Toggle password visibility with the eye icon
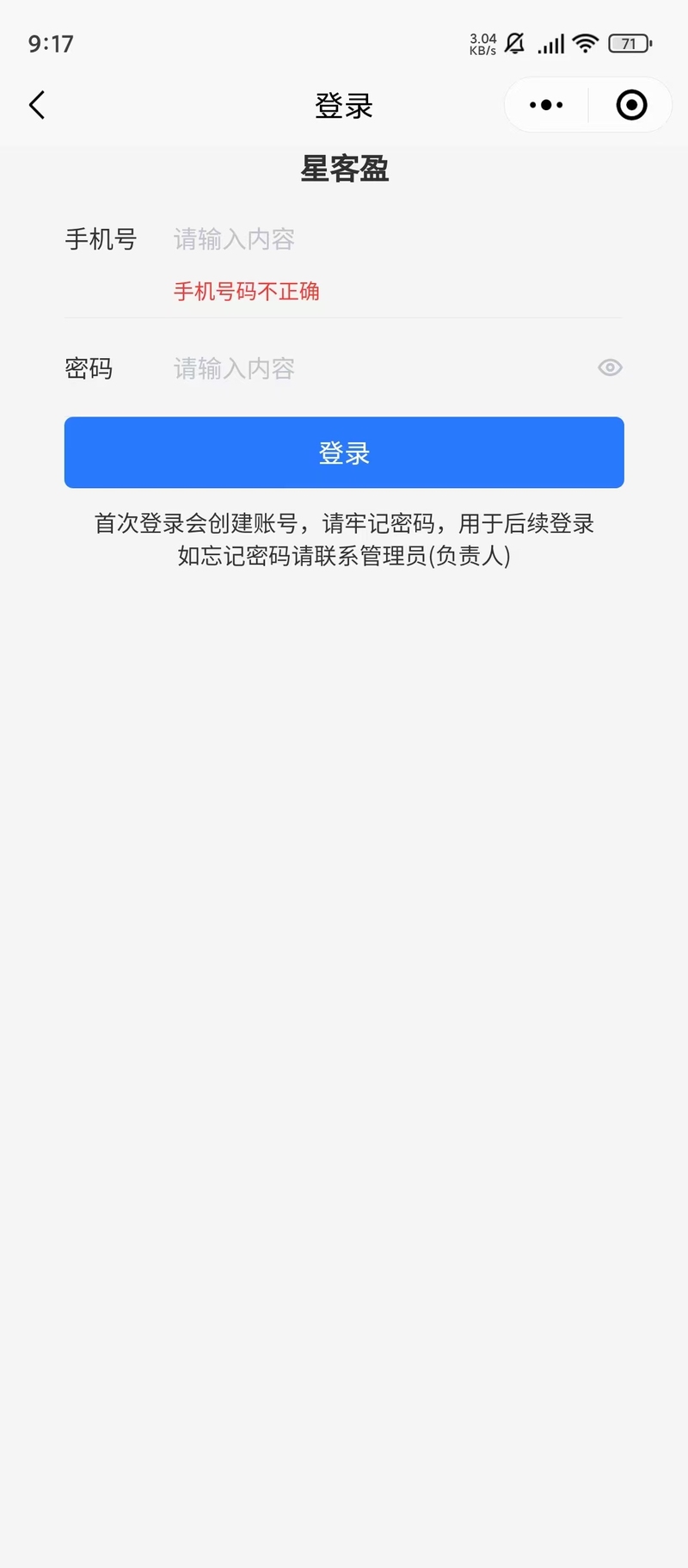The image size is (688, 1568). coord(610,367)
